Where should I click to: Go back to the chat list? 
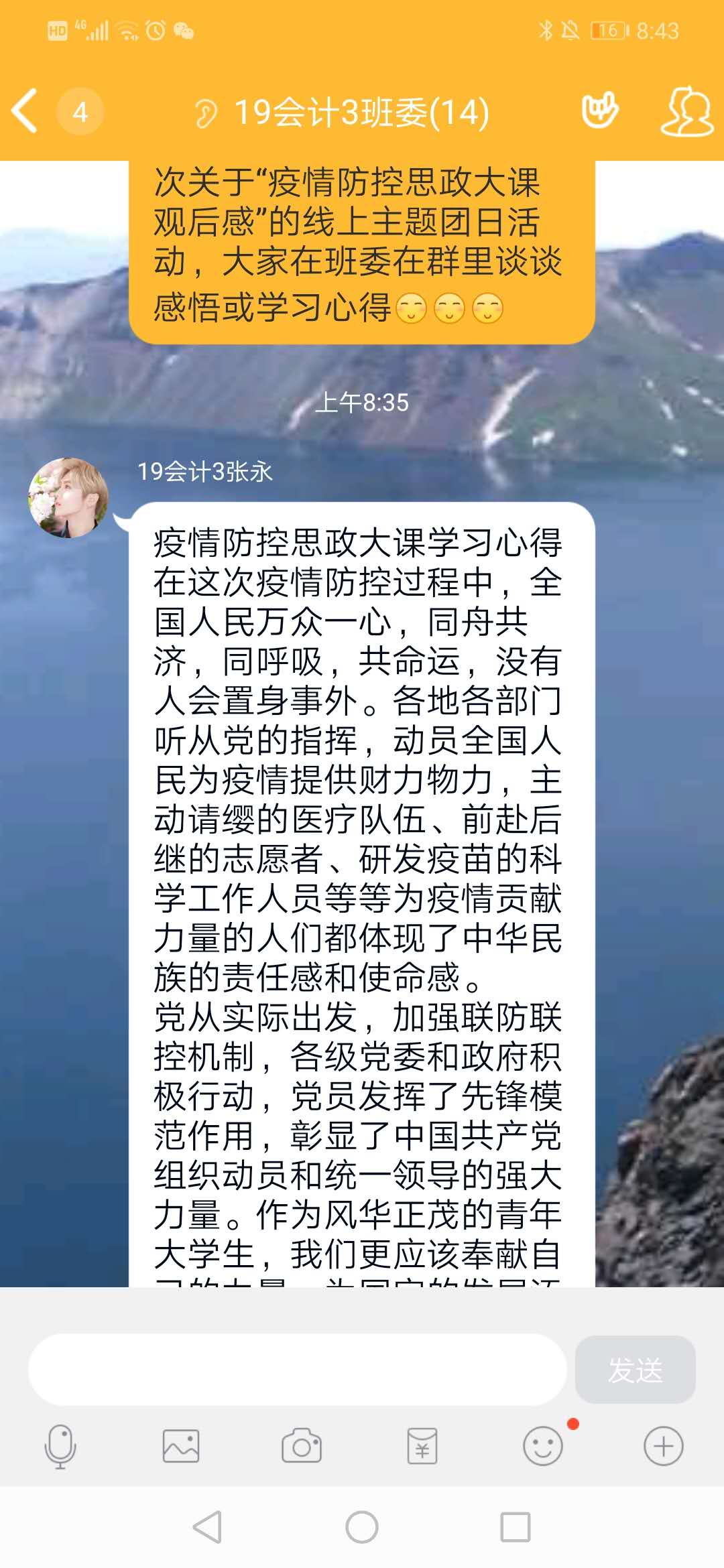pyautogui.click(x=25, y=111)
